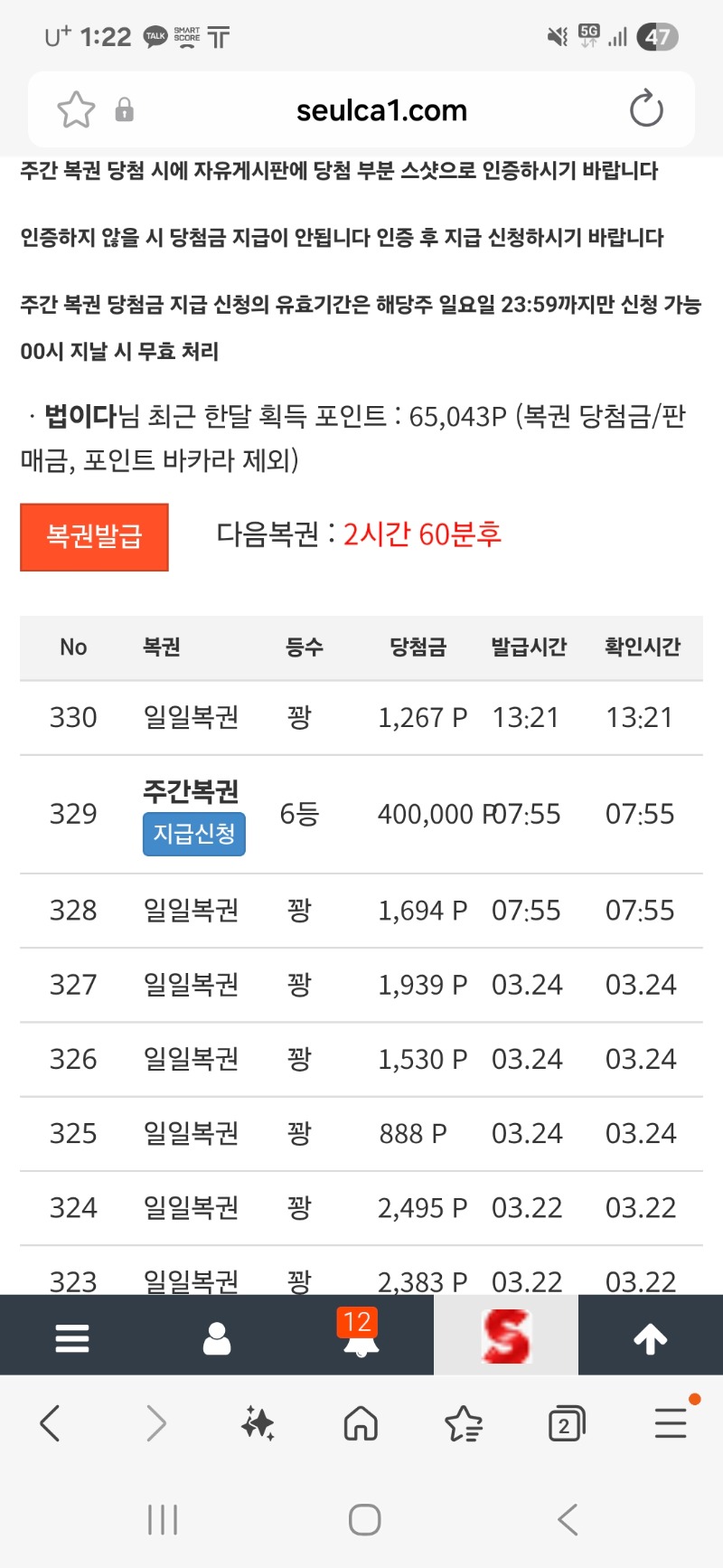723x1568 pixels.
Task: Open the browser bookmarks list
Action: pos(464,1423)
